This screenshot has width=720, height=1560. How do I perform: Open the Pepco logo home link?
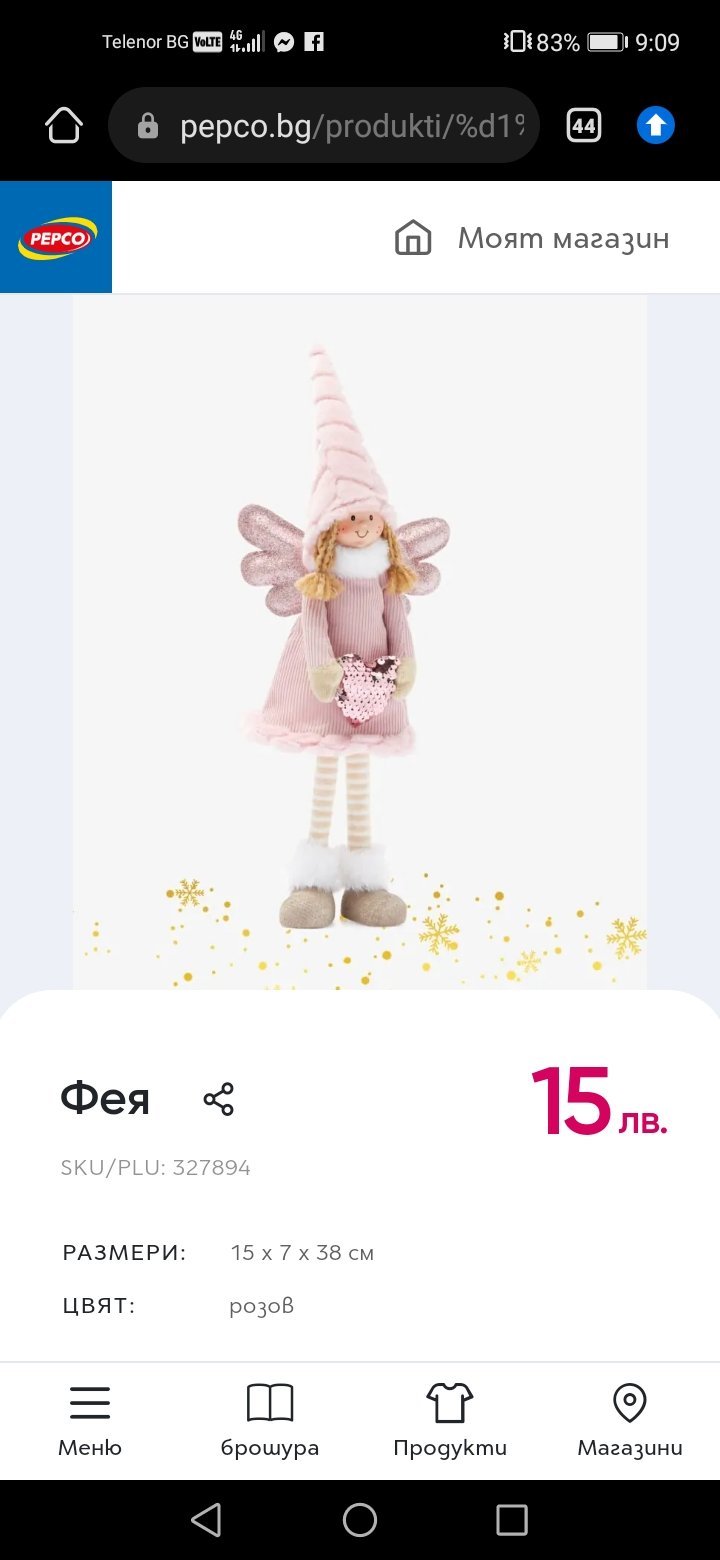click(56, 238)
